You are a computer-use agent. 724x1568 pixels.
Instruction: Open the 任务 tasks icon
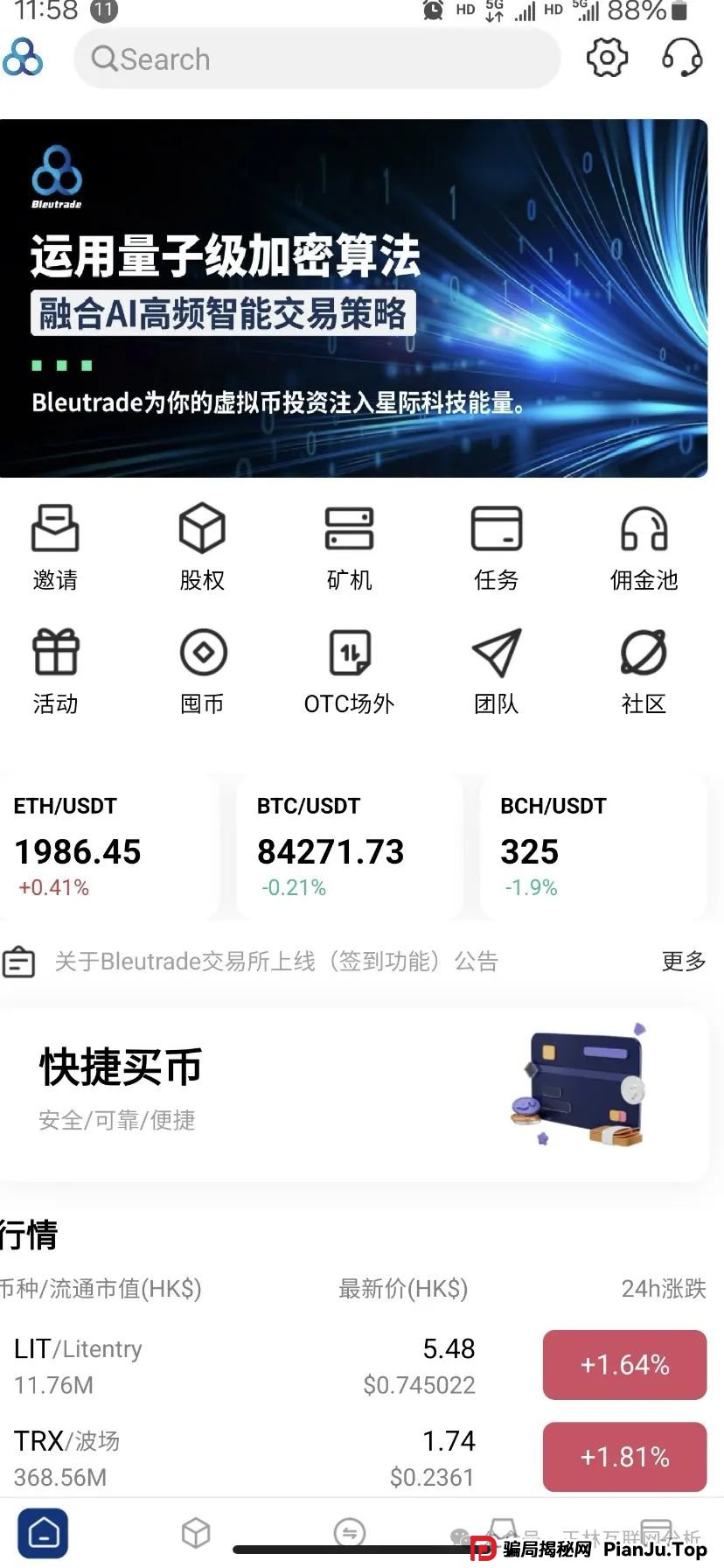coord(496,542)
